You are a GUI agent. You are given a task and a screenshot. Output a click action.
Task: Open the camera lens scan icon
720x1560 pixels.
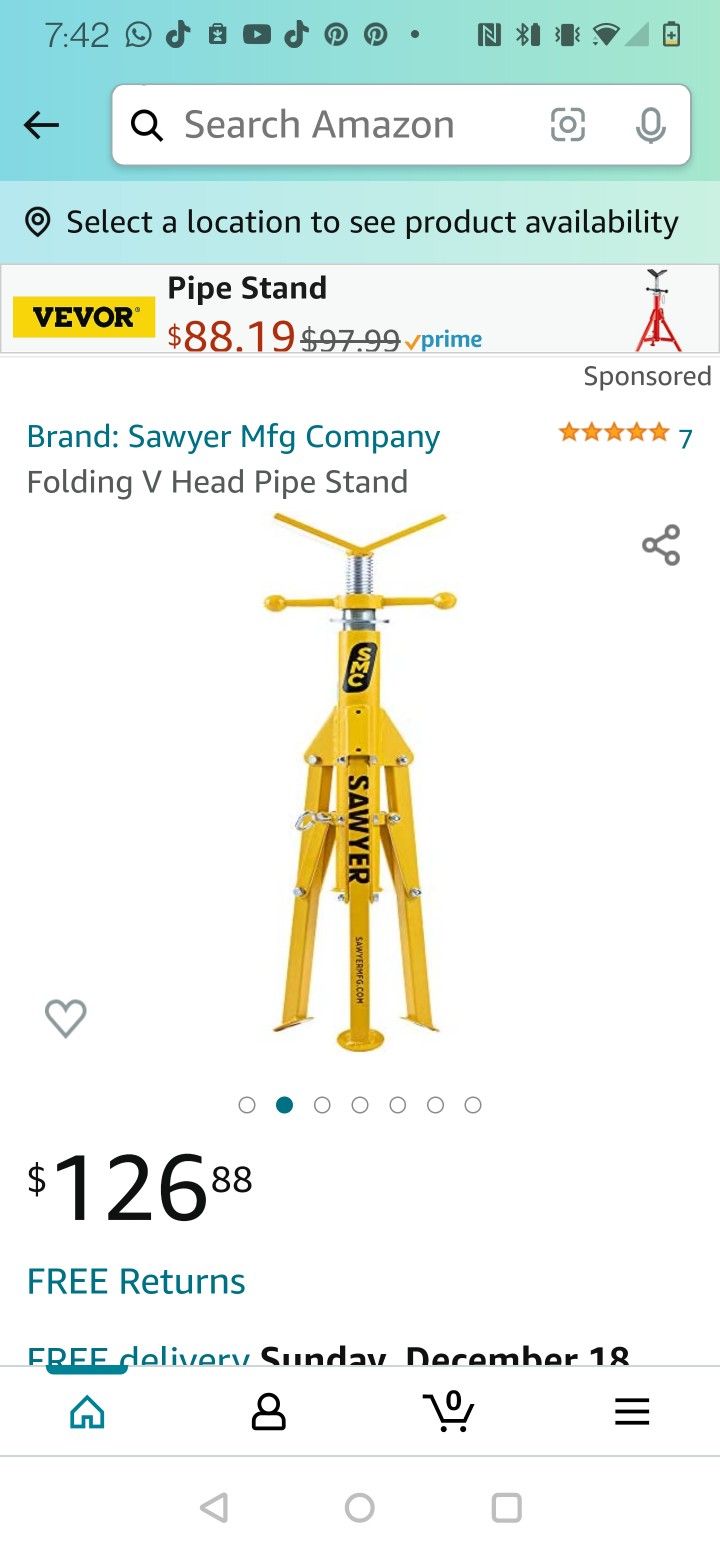coord(567,125)
